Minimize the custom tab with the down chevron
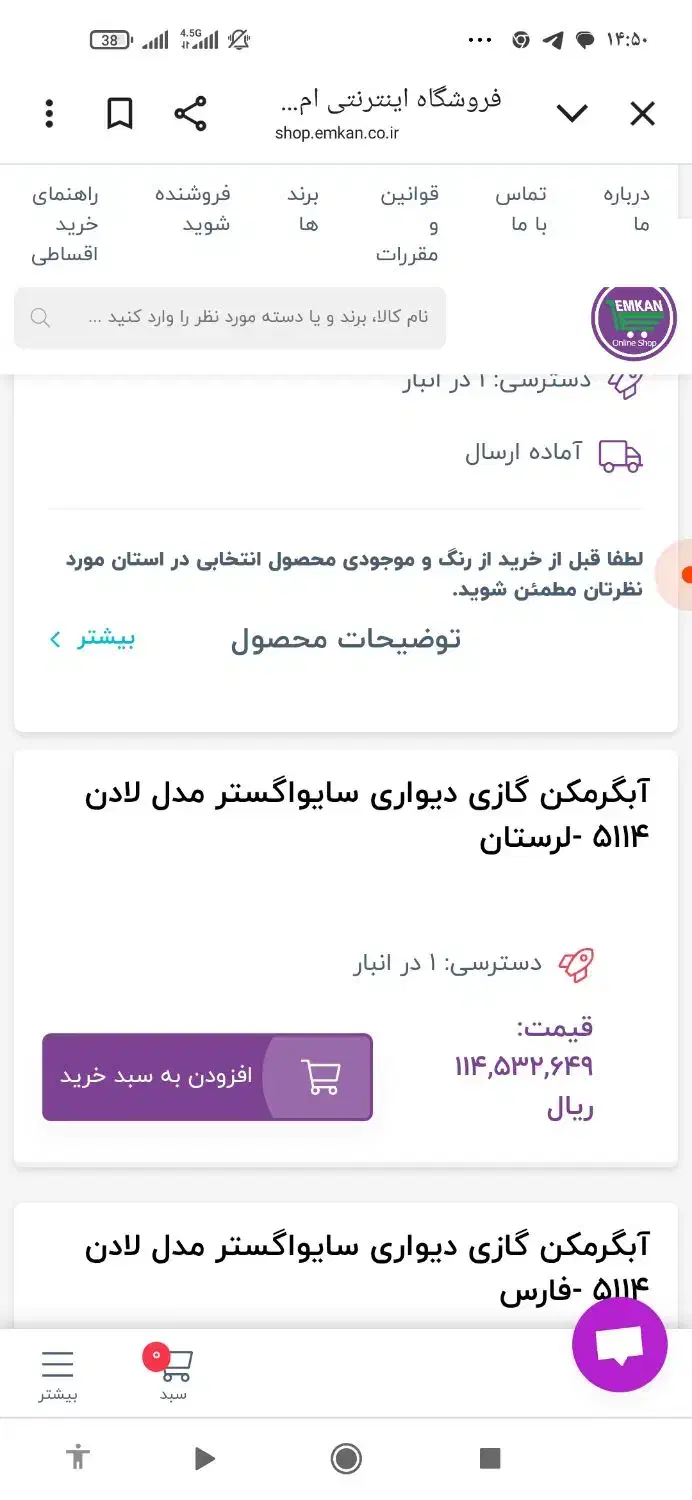This screenshot has width=692, height=1500. coord(572,114)
